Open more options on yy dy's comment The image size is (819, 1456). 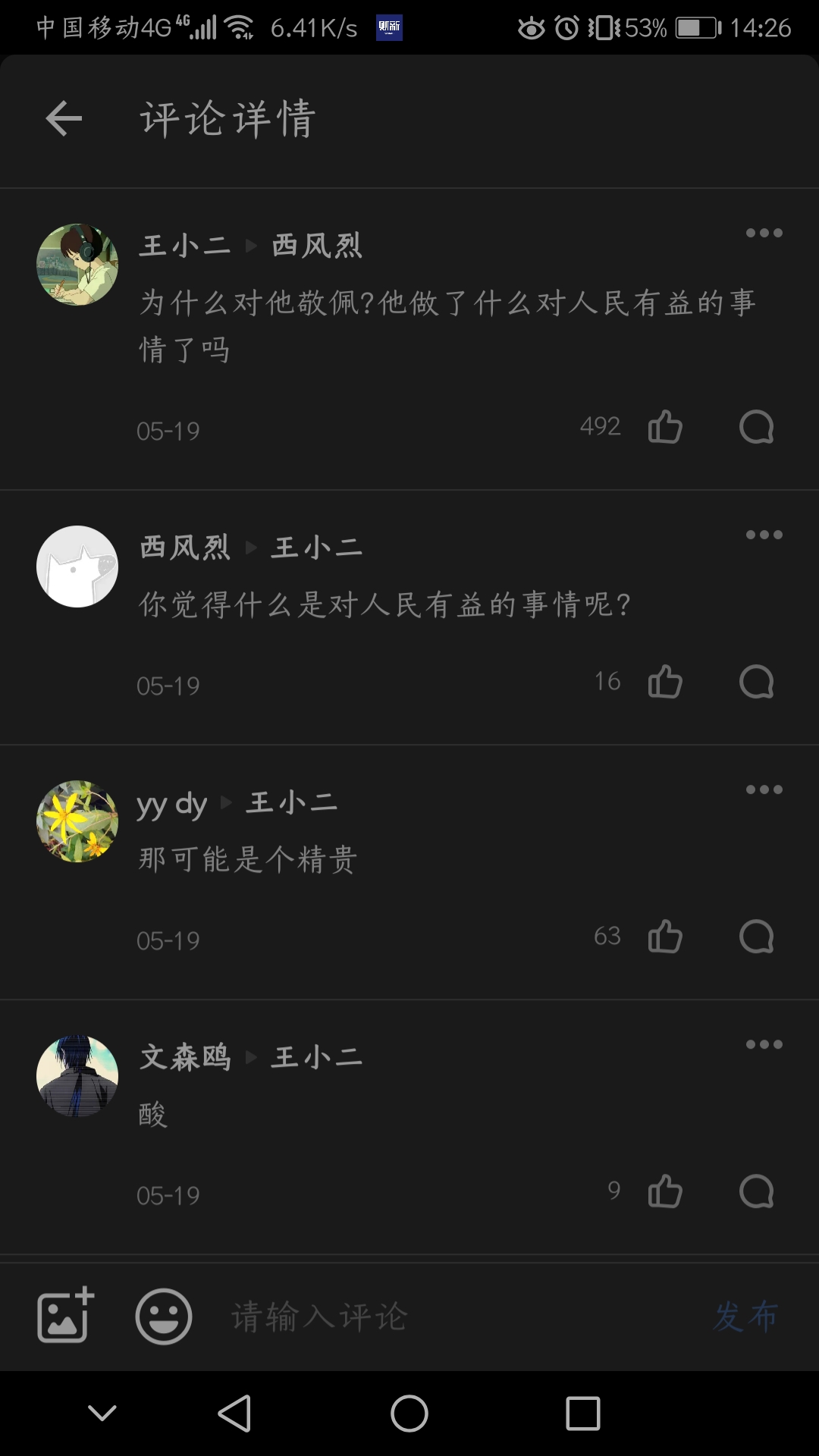pos(764,789)
